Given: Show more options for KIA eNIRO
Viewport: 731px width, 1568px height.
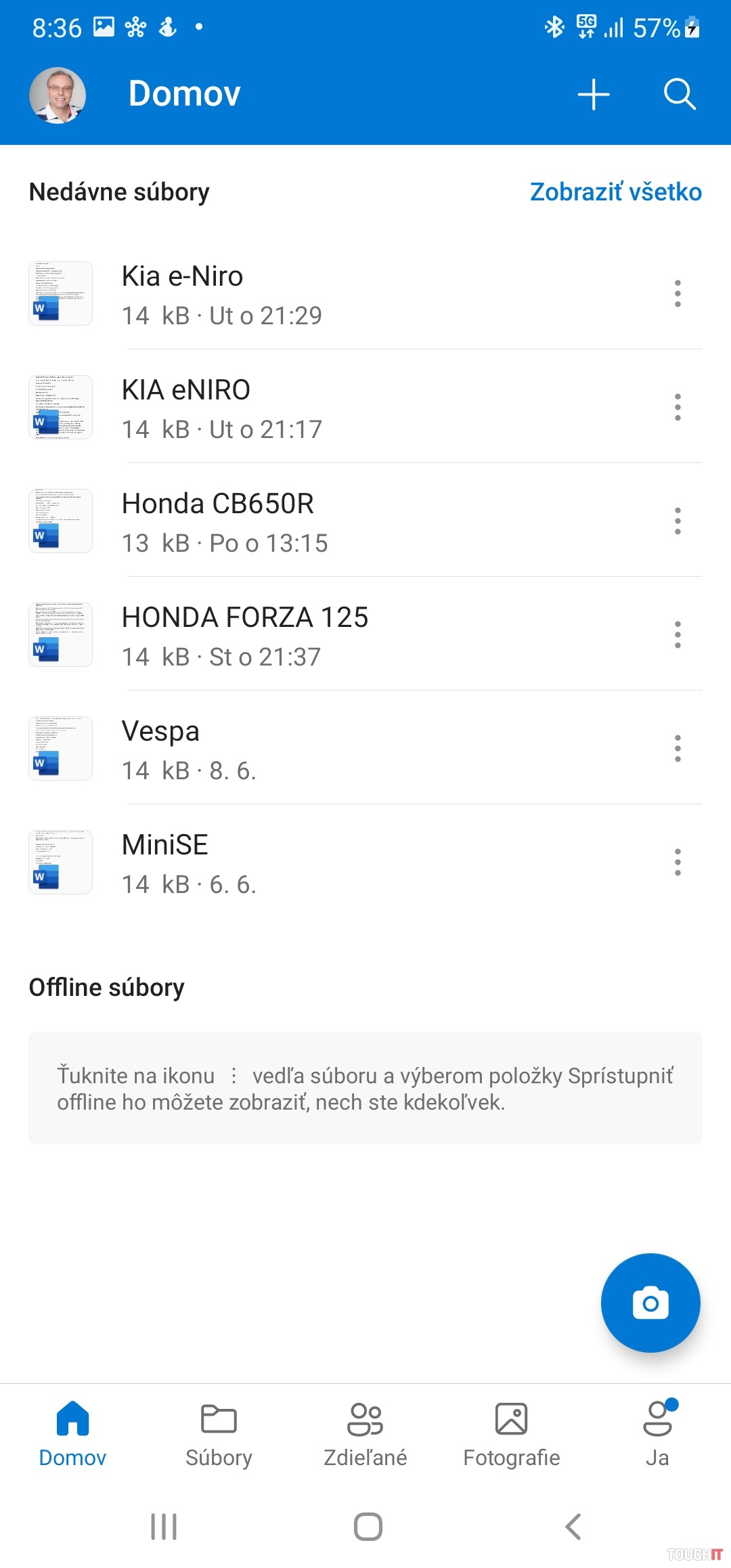Looking at the screenshot, I should (678, 408).
